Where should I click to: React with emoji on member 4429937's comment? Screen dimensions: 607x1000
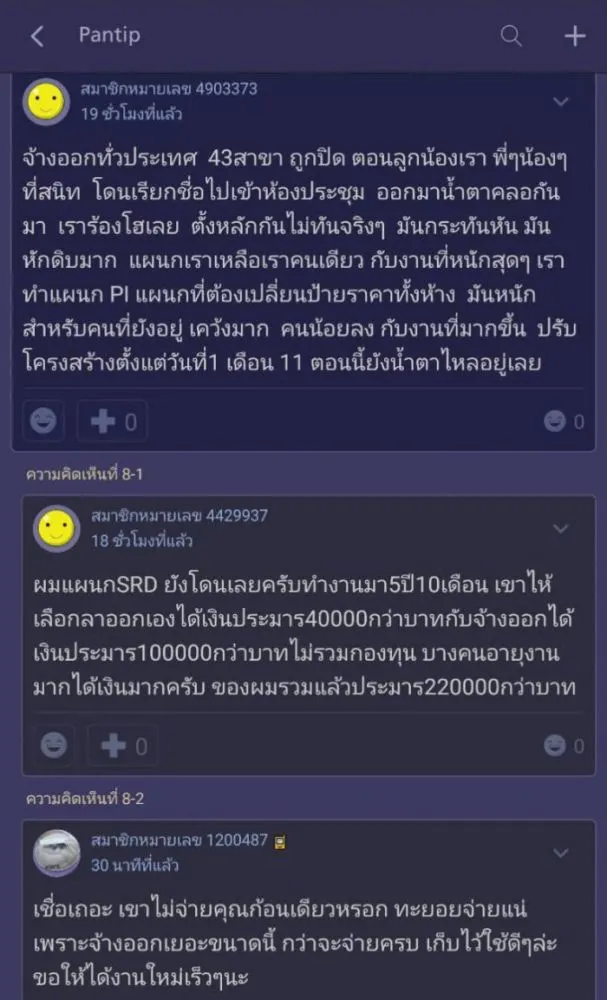click(x=55, y=745)
